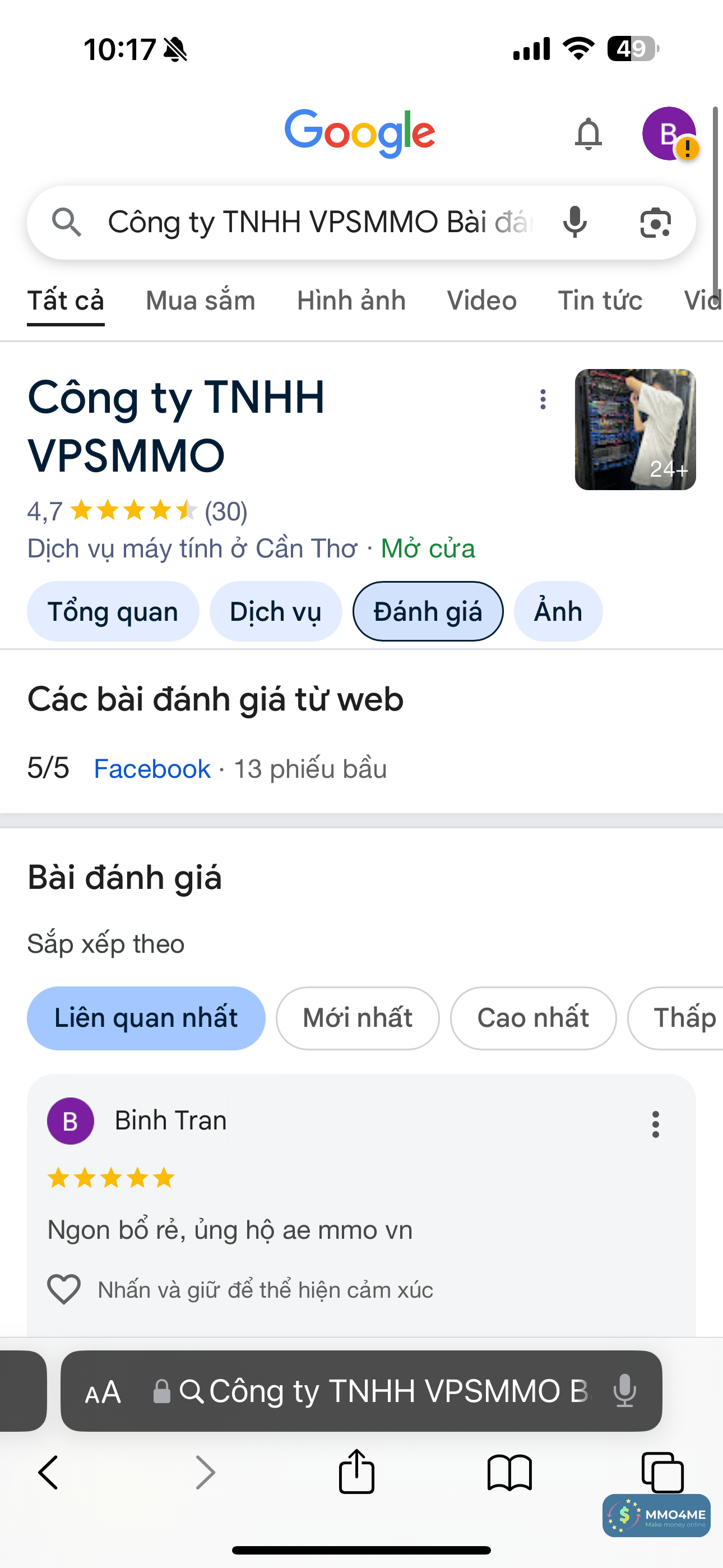Open the Facebook reviews link
The image size is (723, 1568).
pos(152,769)
